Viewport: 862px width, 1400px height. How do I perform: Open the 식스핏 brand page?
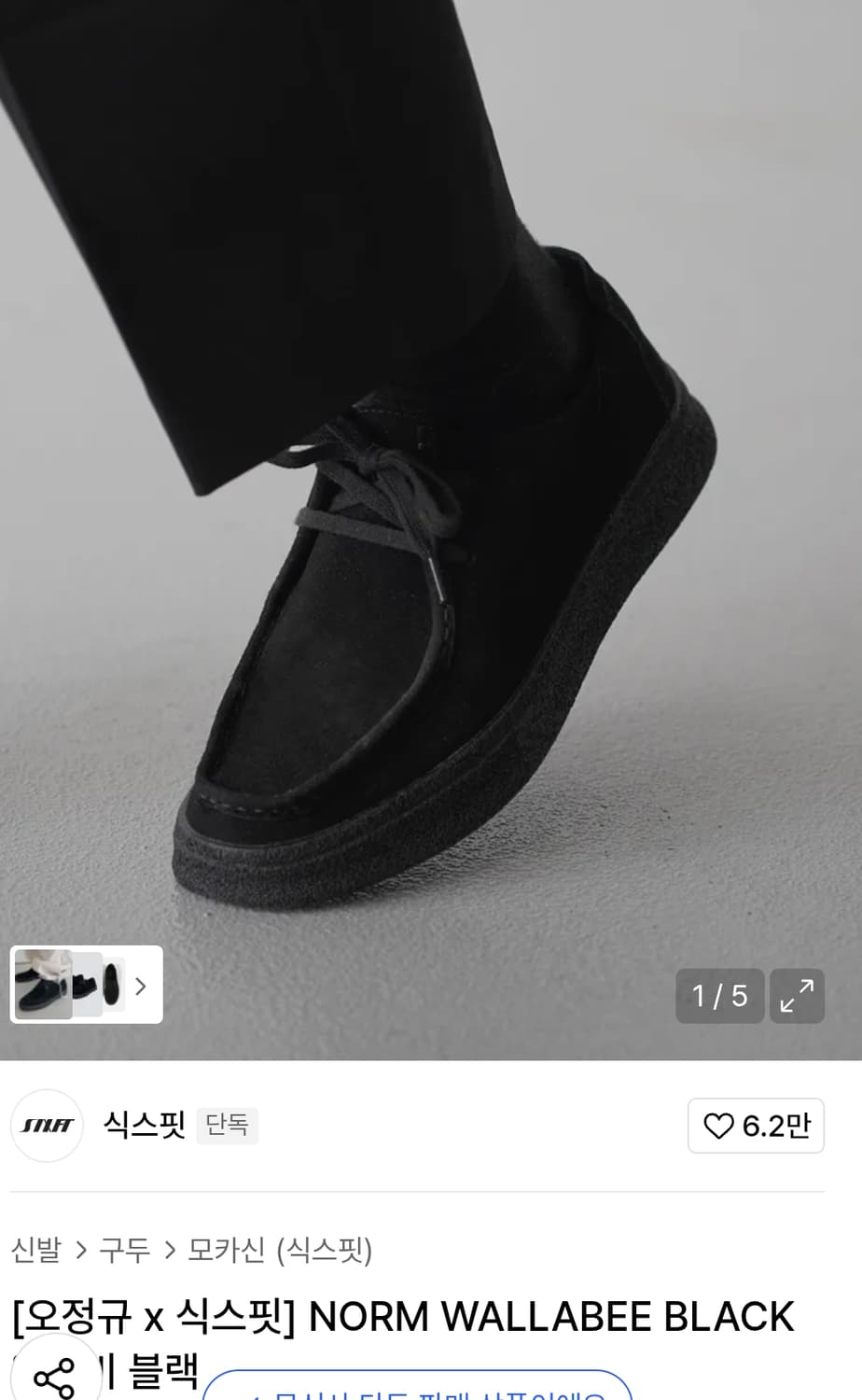tap(144, 1126)
